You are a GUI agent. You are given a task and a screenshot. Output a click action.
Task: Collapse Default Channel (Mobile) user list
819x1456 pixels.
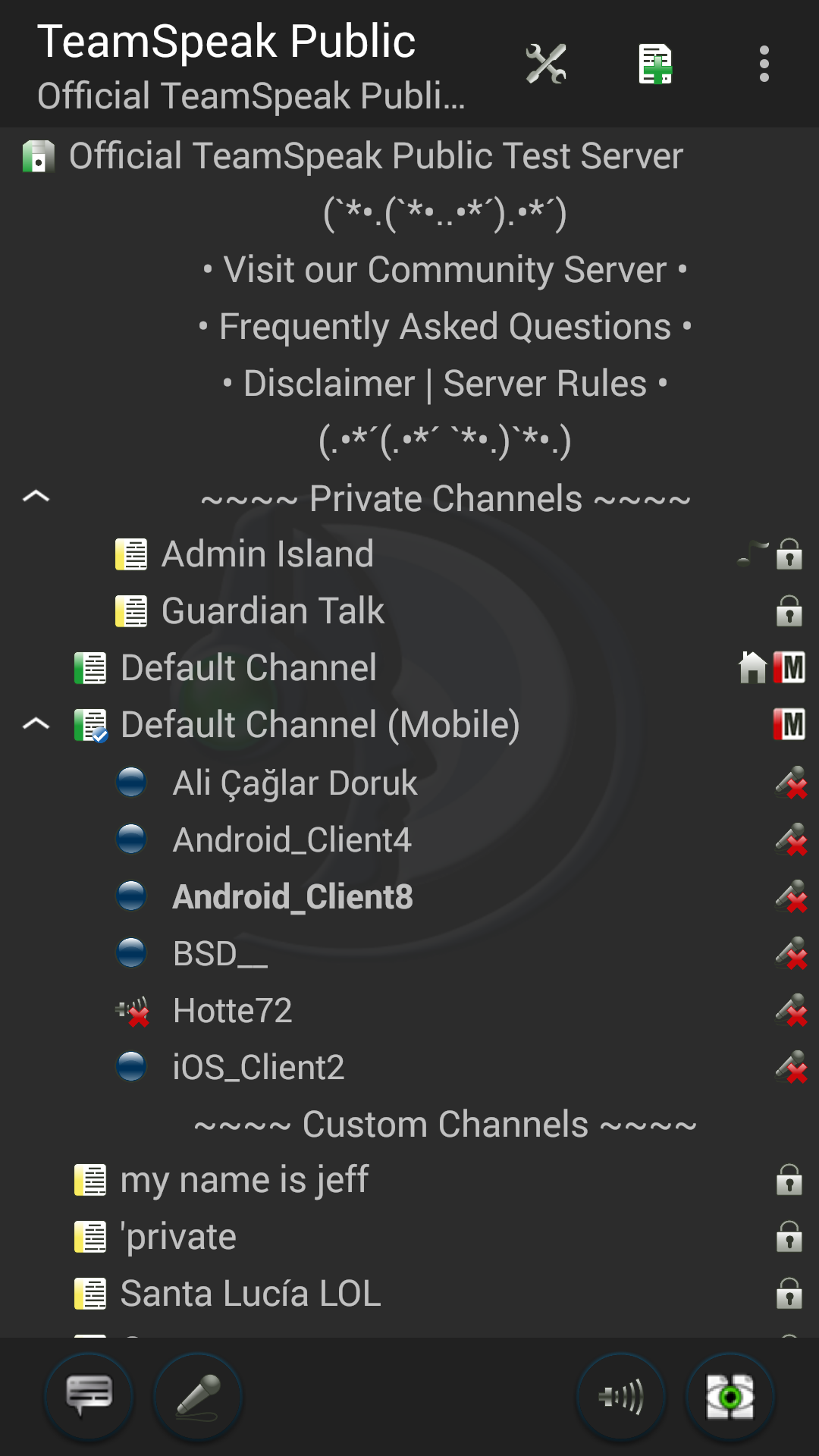(x=36, y=724)
